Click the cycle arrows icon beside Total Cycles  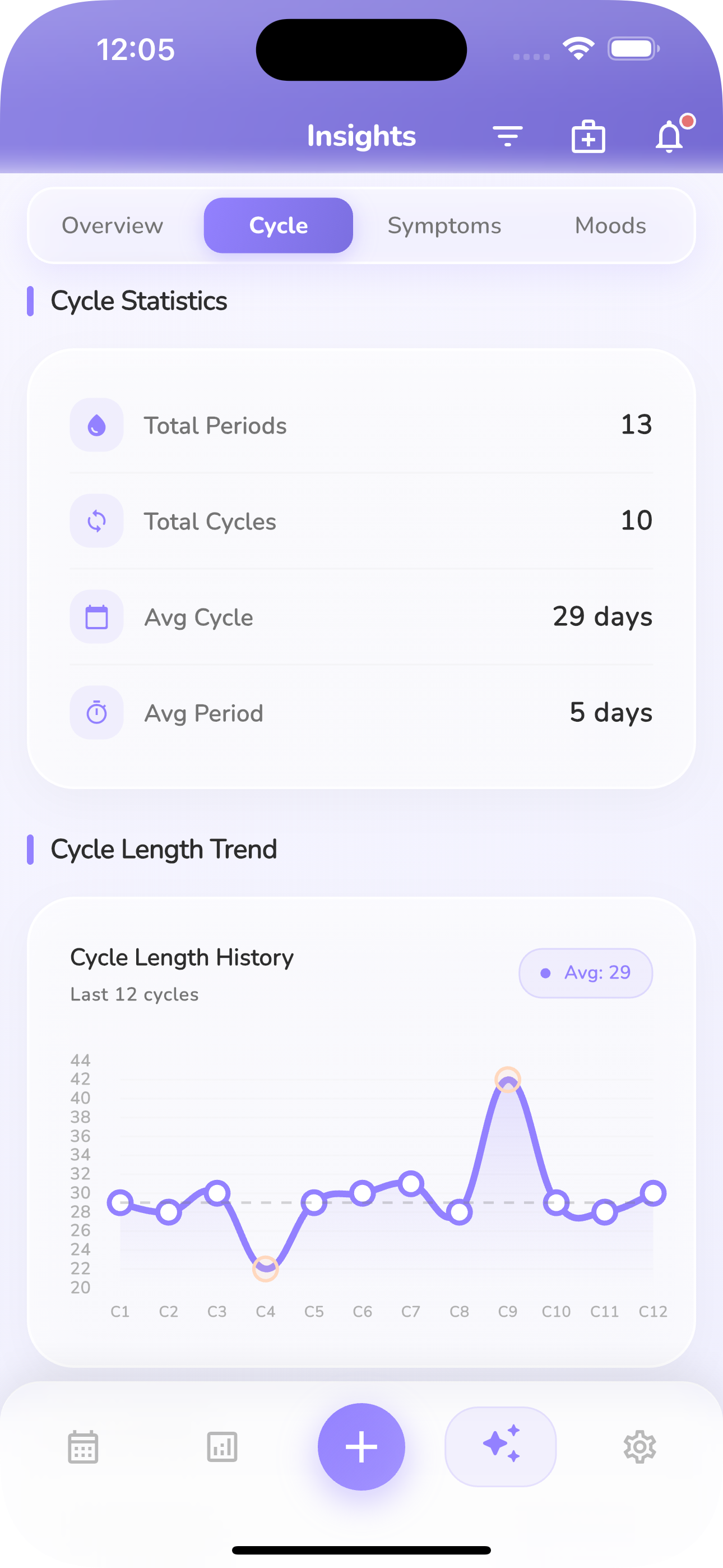tap(96, 521)
